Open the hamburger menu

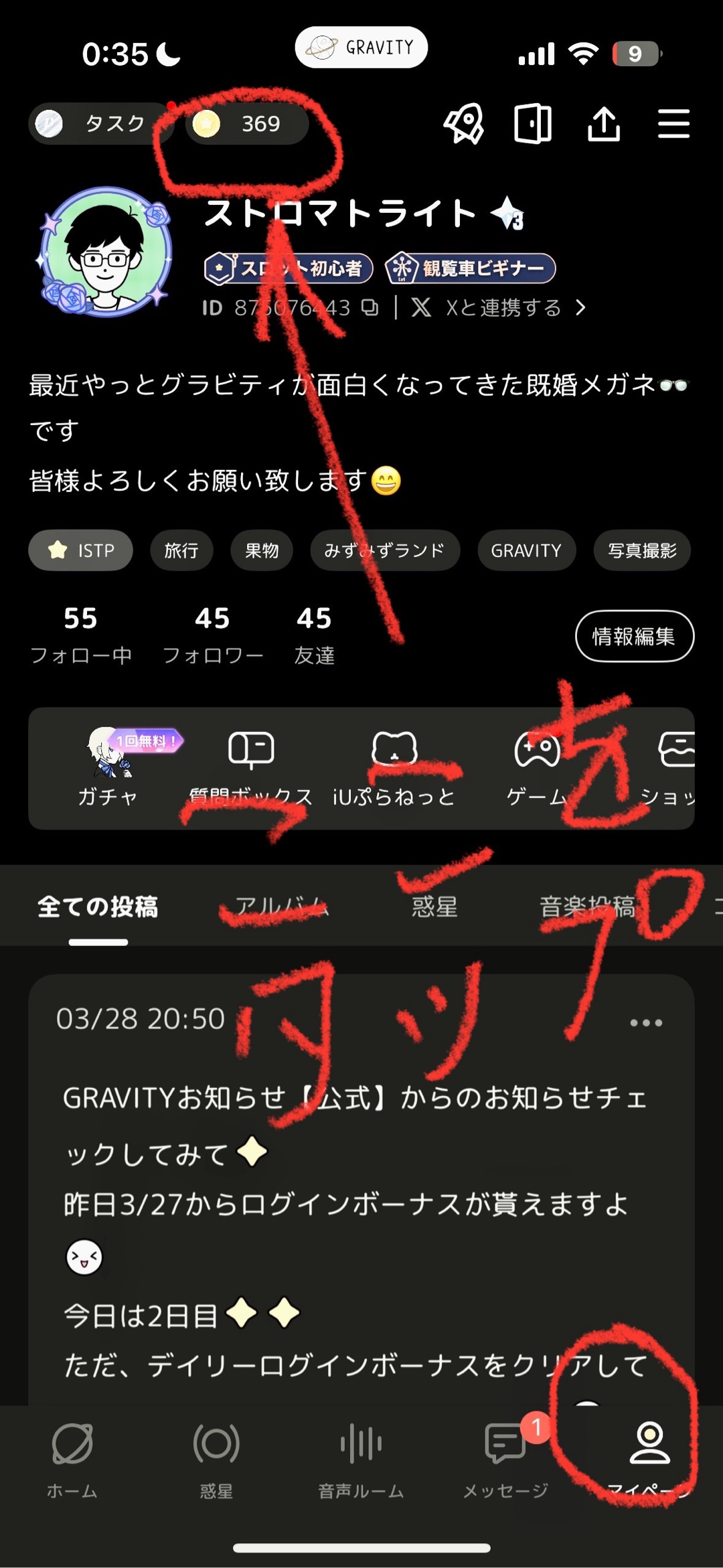673,124
